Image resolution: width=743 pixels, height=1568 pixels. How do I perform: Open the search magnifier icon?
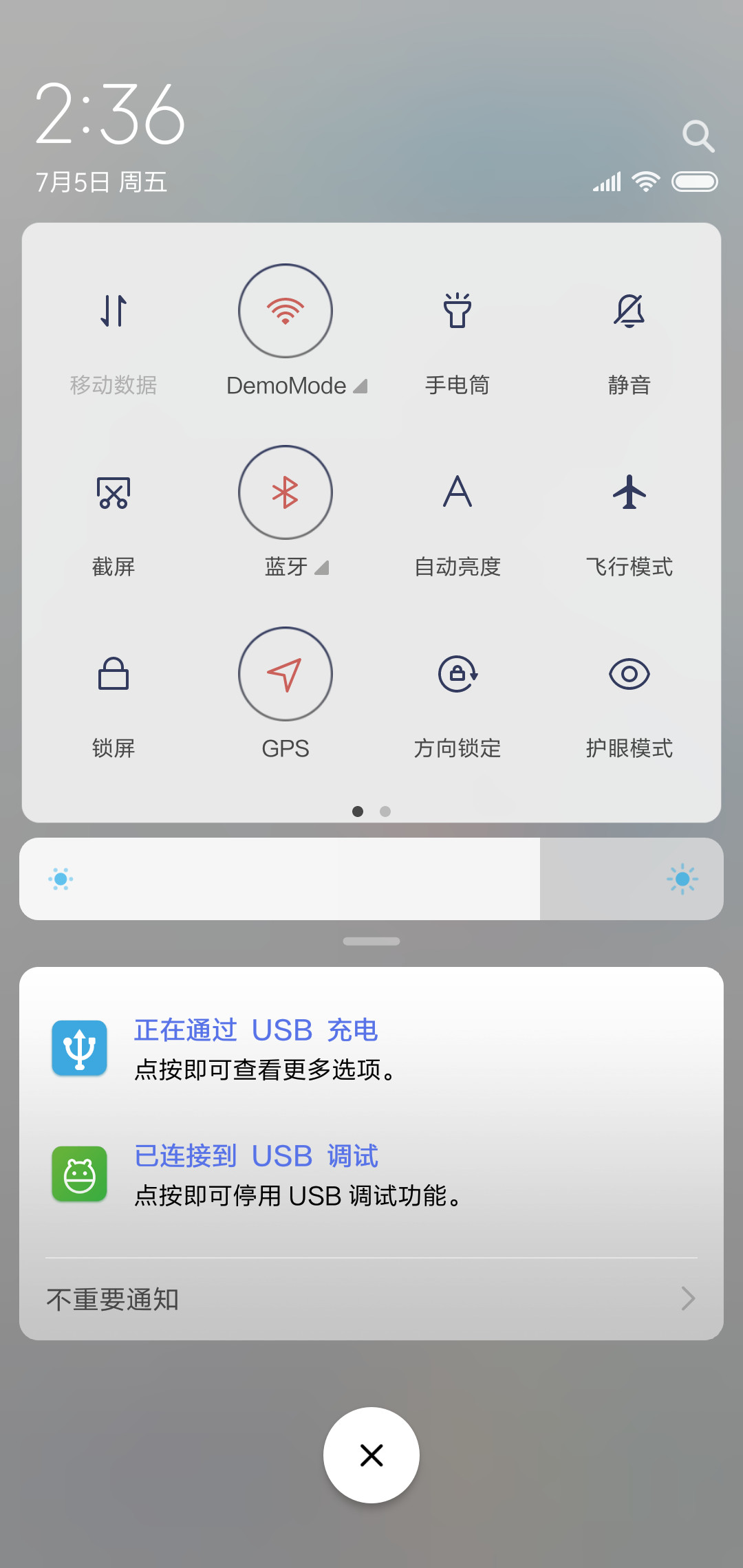(698, 136)
